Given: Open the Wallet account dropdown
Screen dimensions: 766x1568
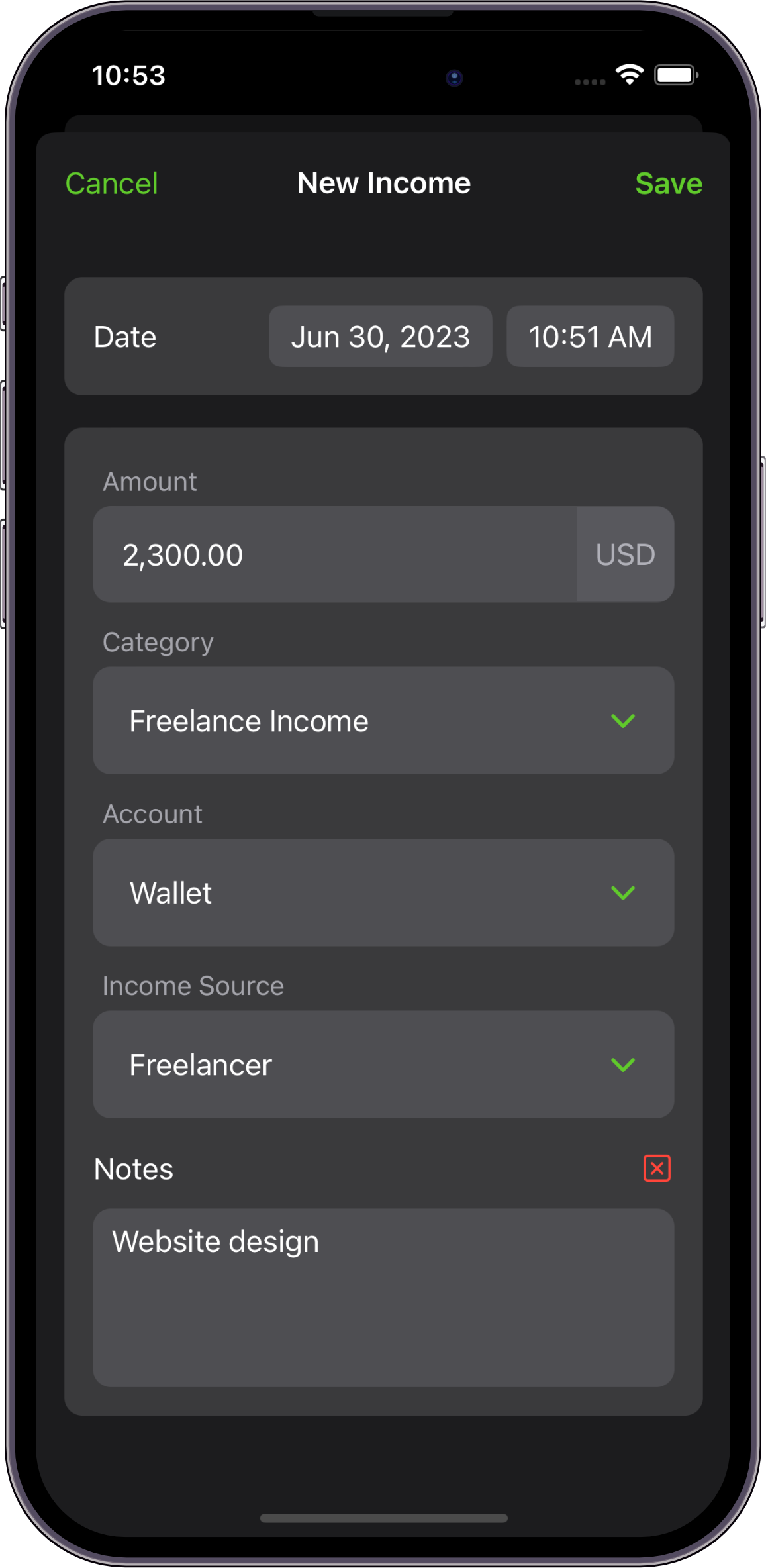Looking at the screenshot, I should 383,892.
